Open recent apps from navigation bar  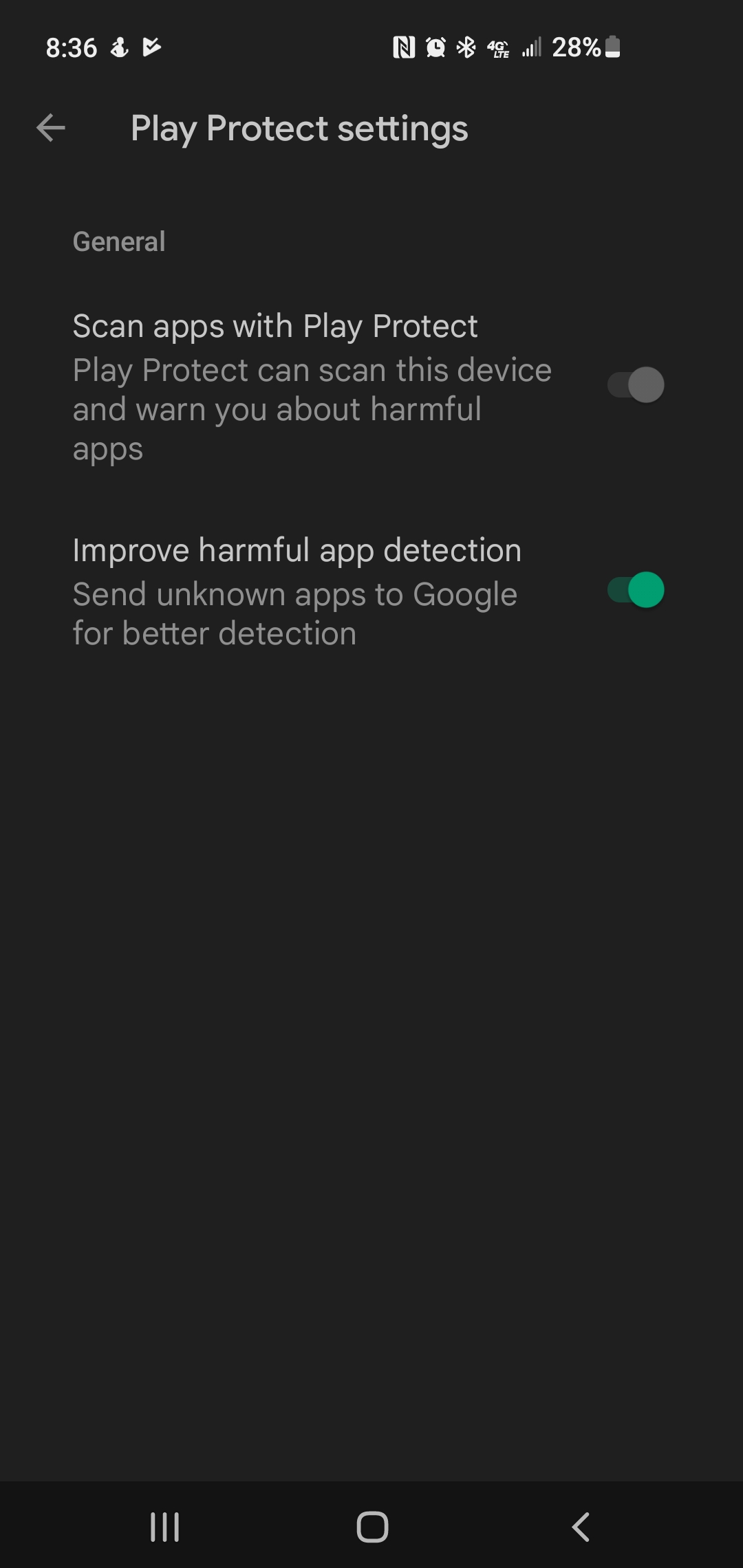point(165,1527)
